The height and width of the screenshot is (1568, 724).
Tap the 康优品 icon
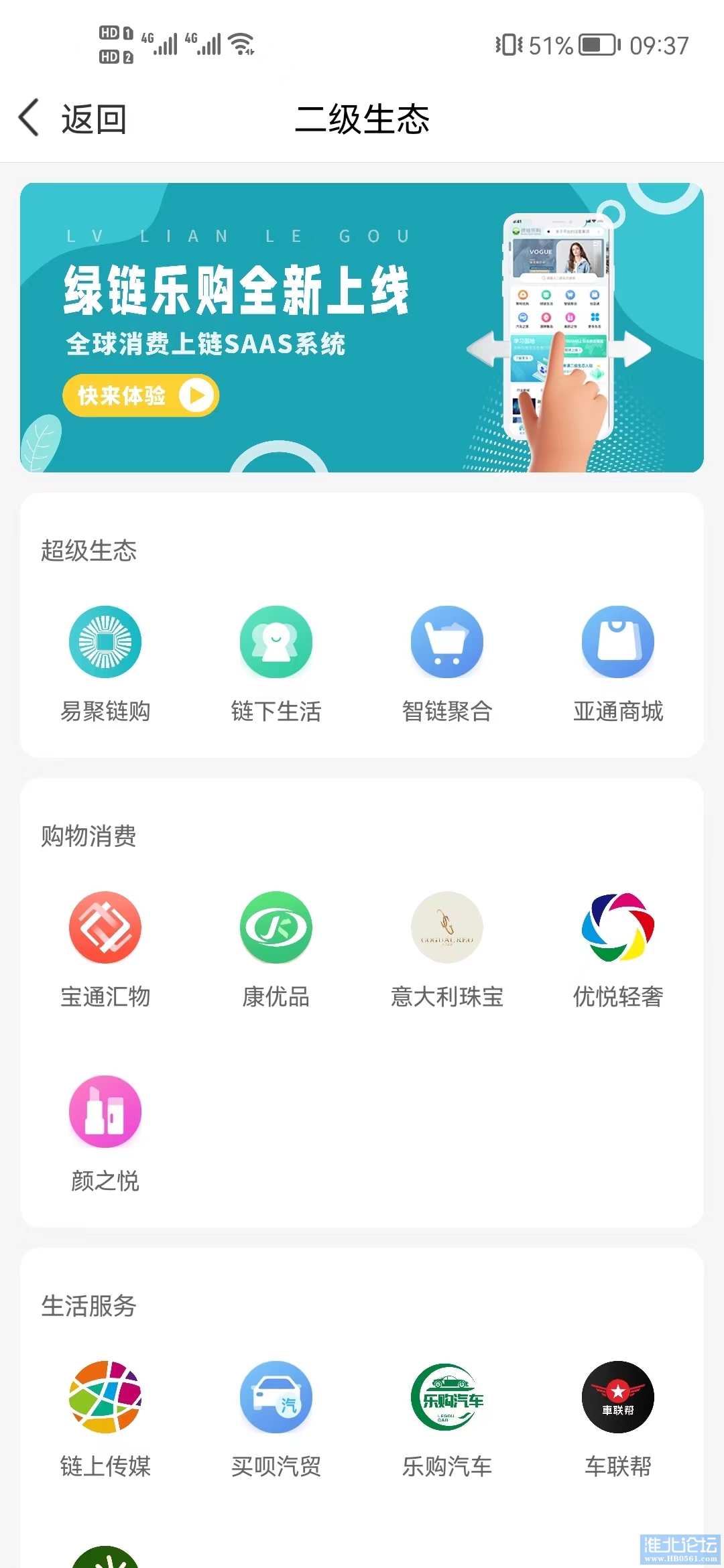[276, 927]
